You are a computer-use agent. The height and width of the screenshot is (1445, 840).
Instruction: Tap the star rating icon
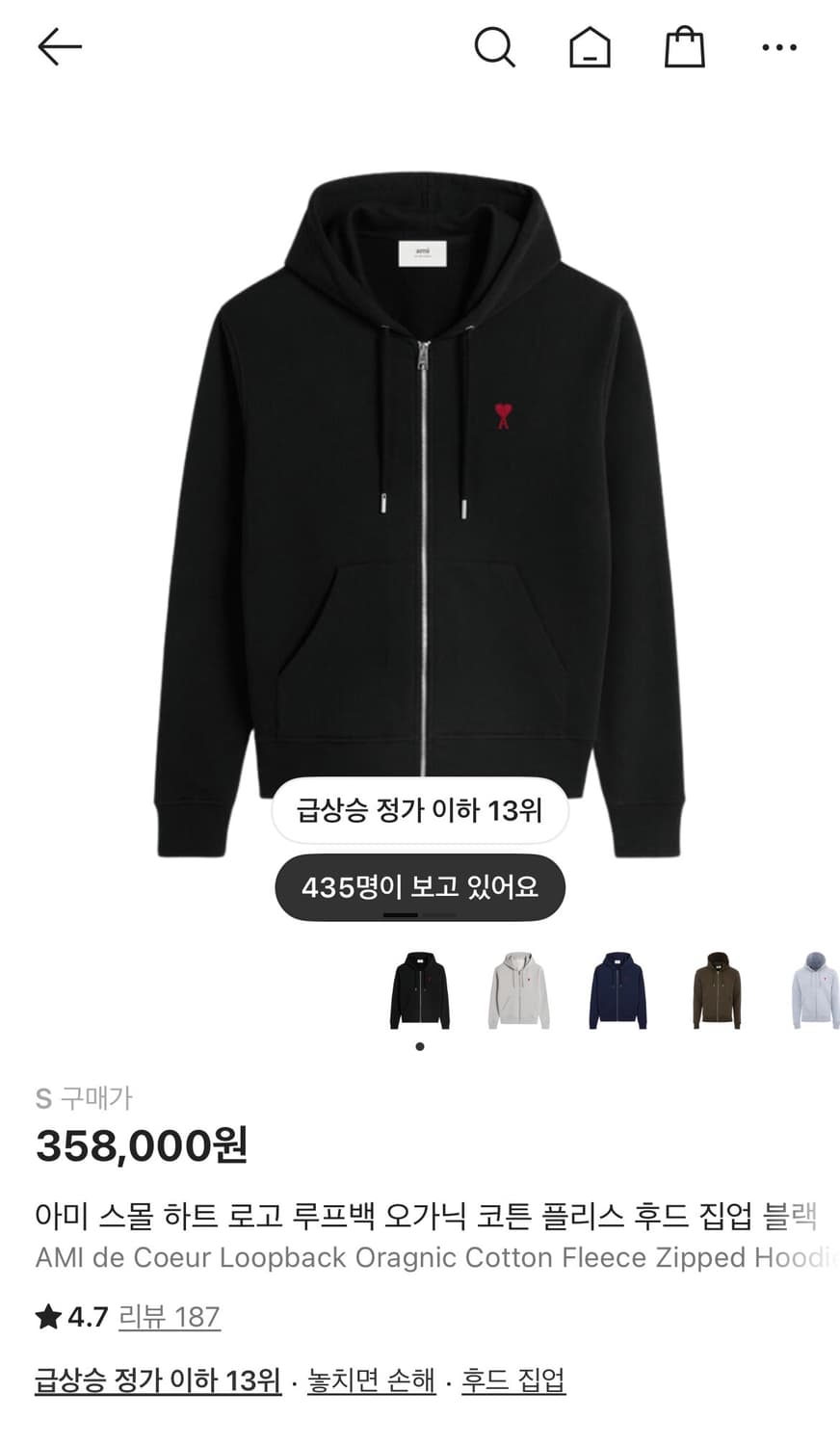(x=48, y=1316)
